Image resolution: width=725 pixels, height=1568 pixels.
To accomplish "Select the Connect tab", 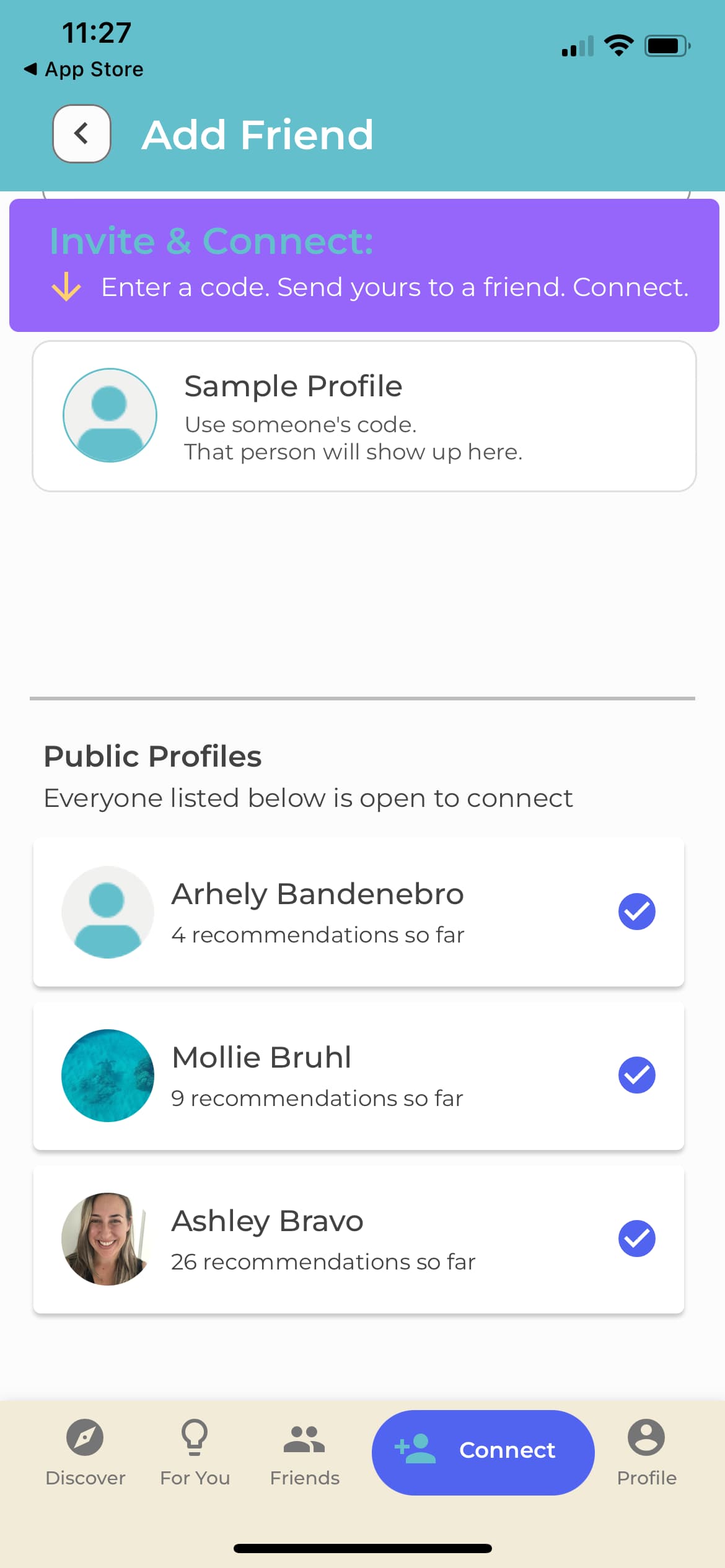I will (x=483, y=1452).
